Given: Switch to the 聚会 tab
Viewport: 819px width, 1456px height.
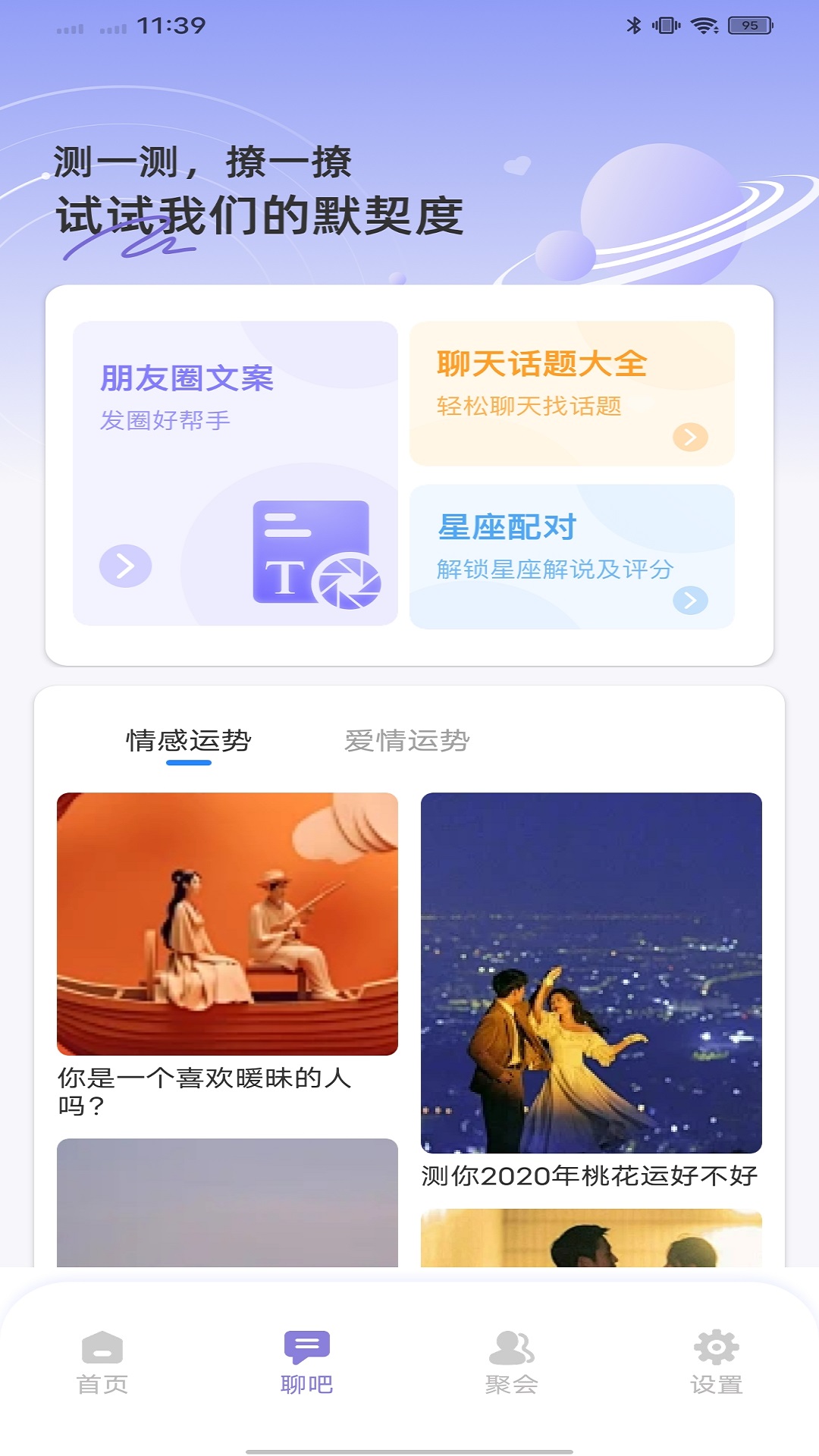Looking at the screenshot, I should click(512, 1363).
